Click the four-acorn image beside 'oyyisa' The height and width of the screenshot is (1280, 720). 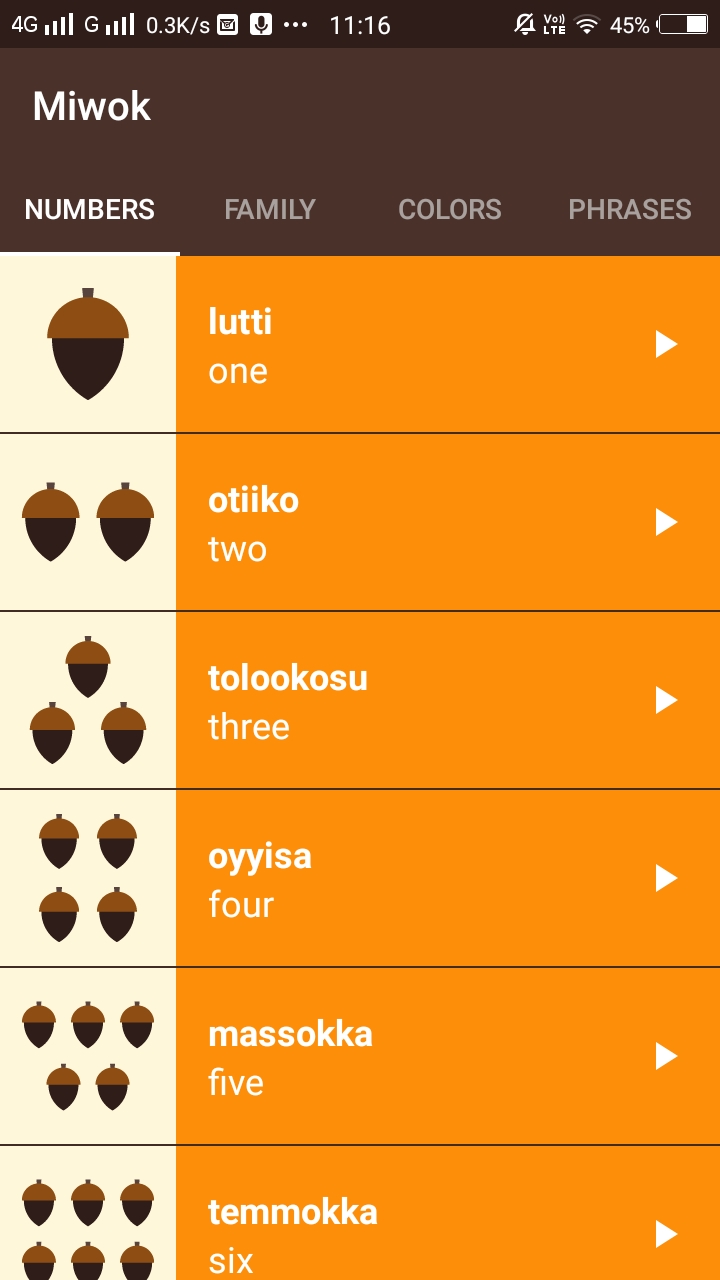point(88,878)
